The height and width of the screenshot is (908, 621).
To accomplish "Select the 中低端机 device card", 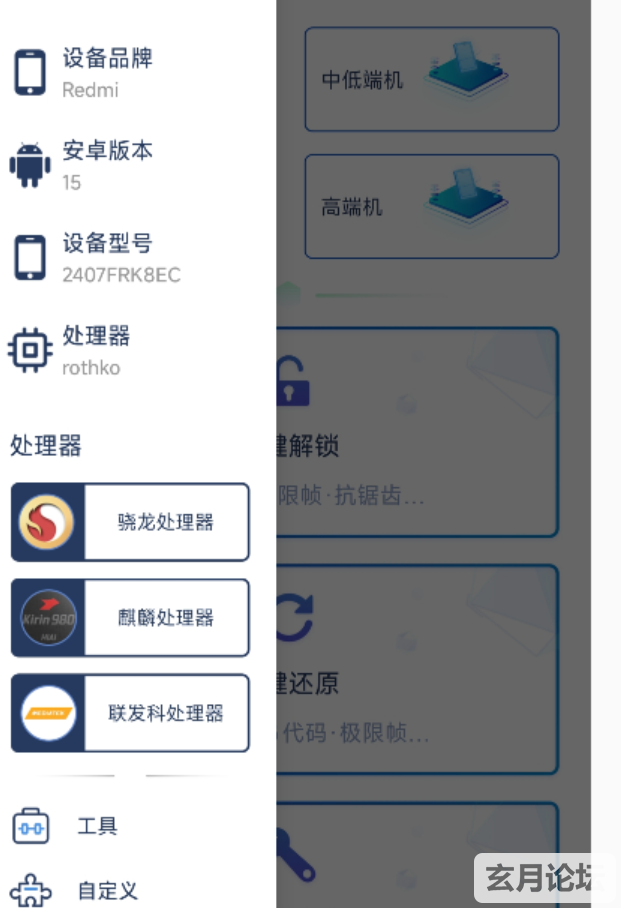I will [x=431, y=79].
